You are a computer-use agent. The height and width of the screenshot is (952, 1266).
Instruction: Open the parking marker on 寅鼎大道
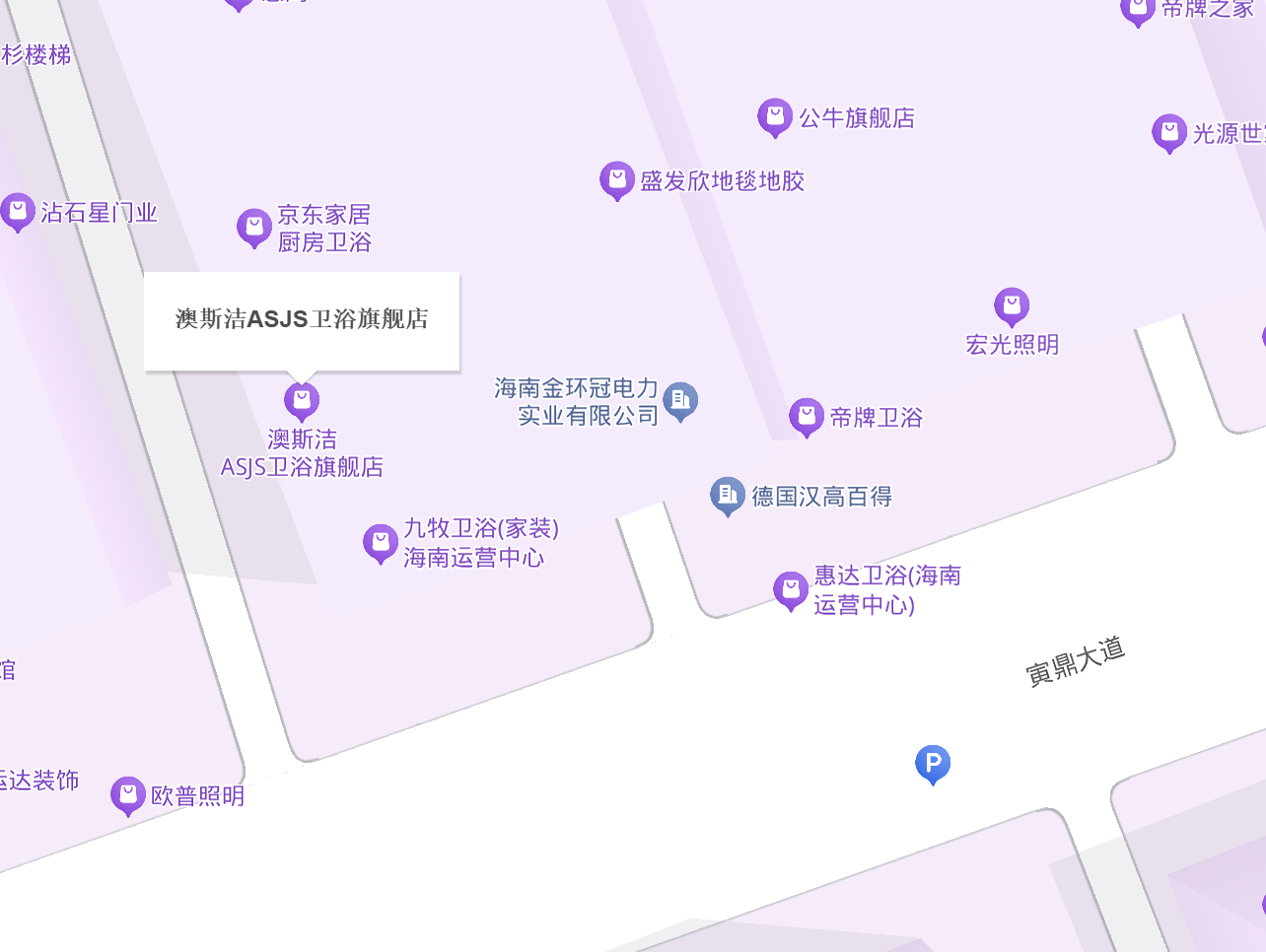(933, 764)
